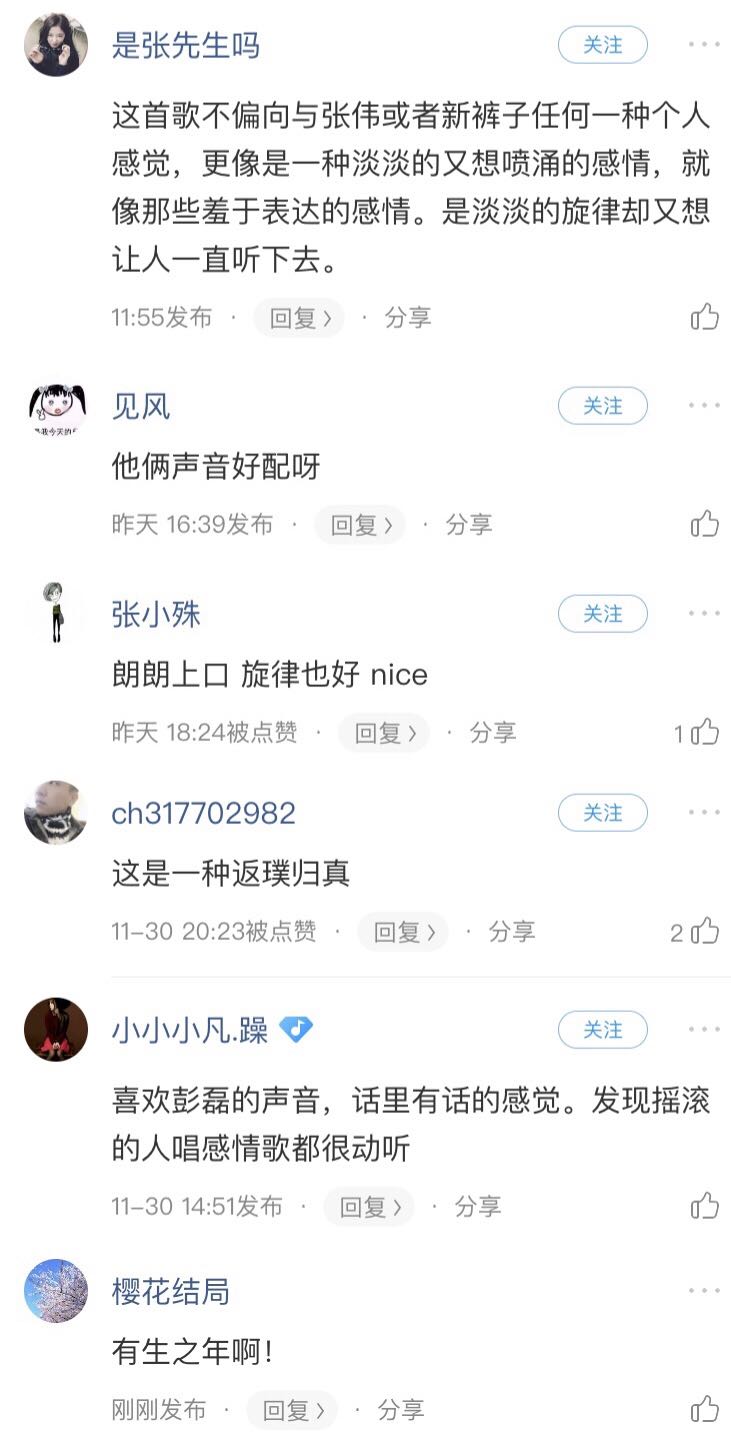731x1446 pixels.
Task: Reply to 樱花结局's comment
Action: tap(292, 1410)
